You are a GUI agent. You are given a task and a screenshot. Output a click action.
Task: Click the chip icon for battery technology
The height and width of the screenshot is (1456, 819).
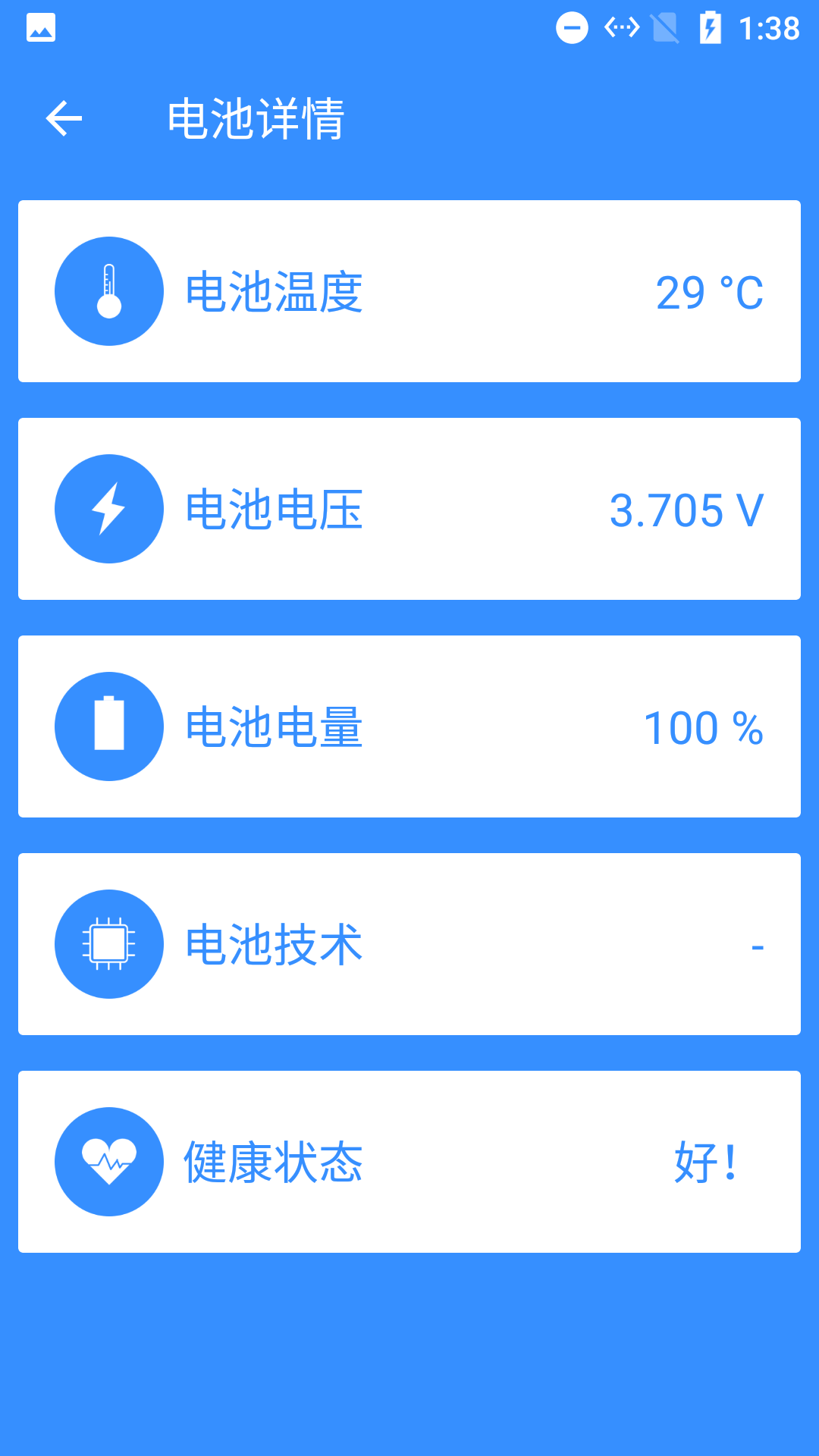click(108, 944)
